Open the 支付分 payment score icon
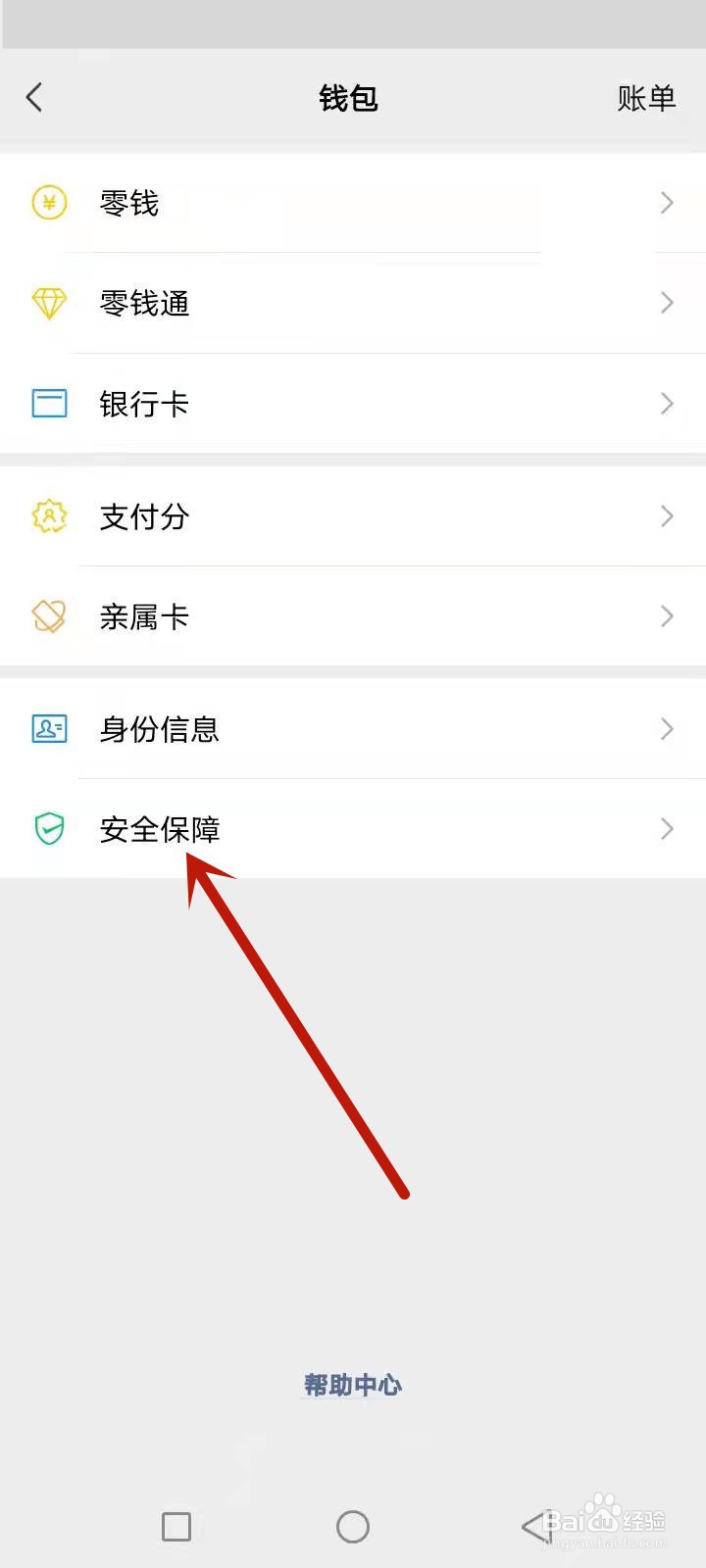The image size is (706, 1568). pyautogui.click(x=49, y=516)
